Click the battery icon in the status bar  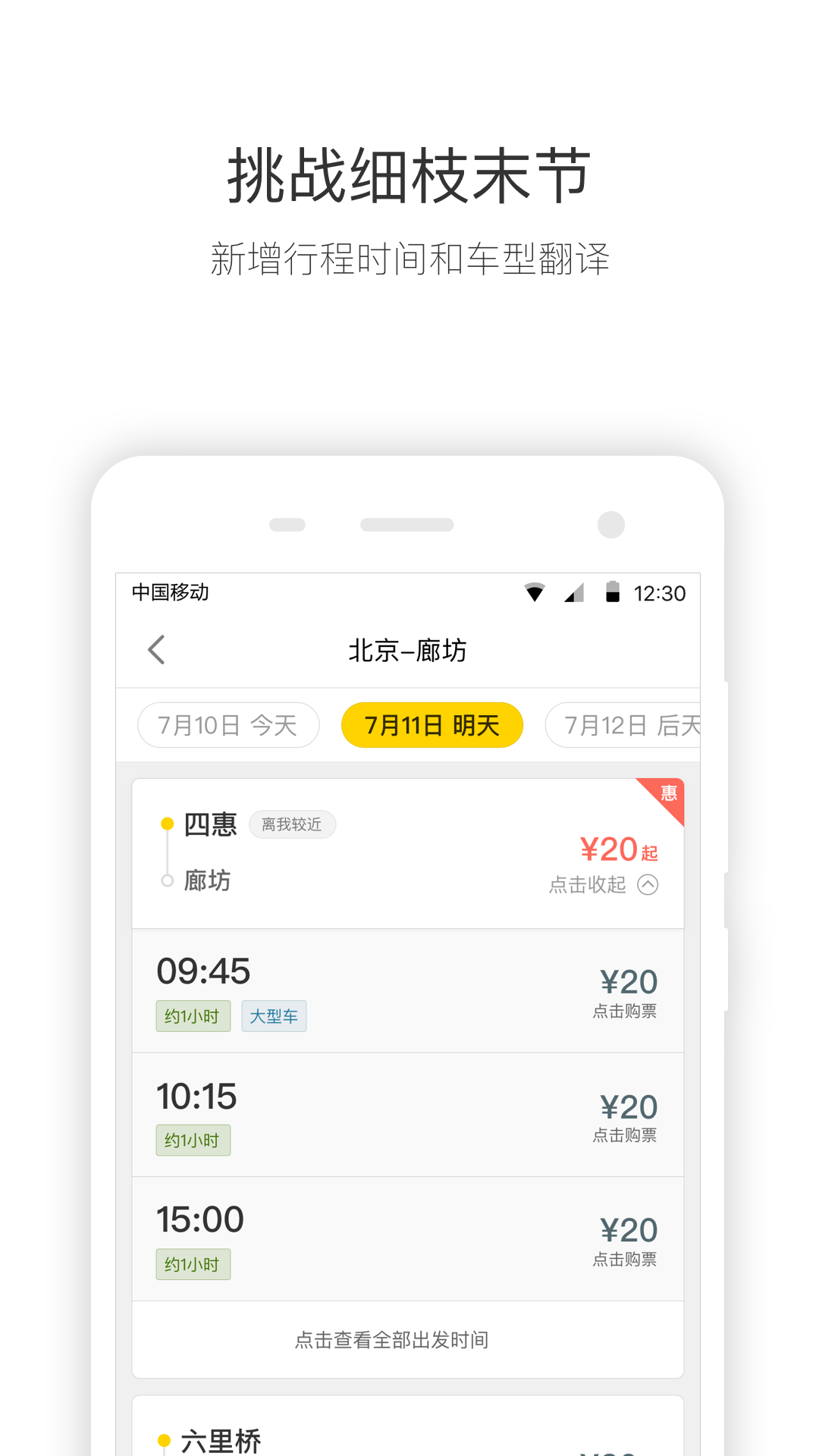point(611,593)
